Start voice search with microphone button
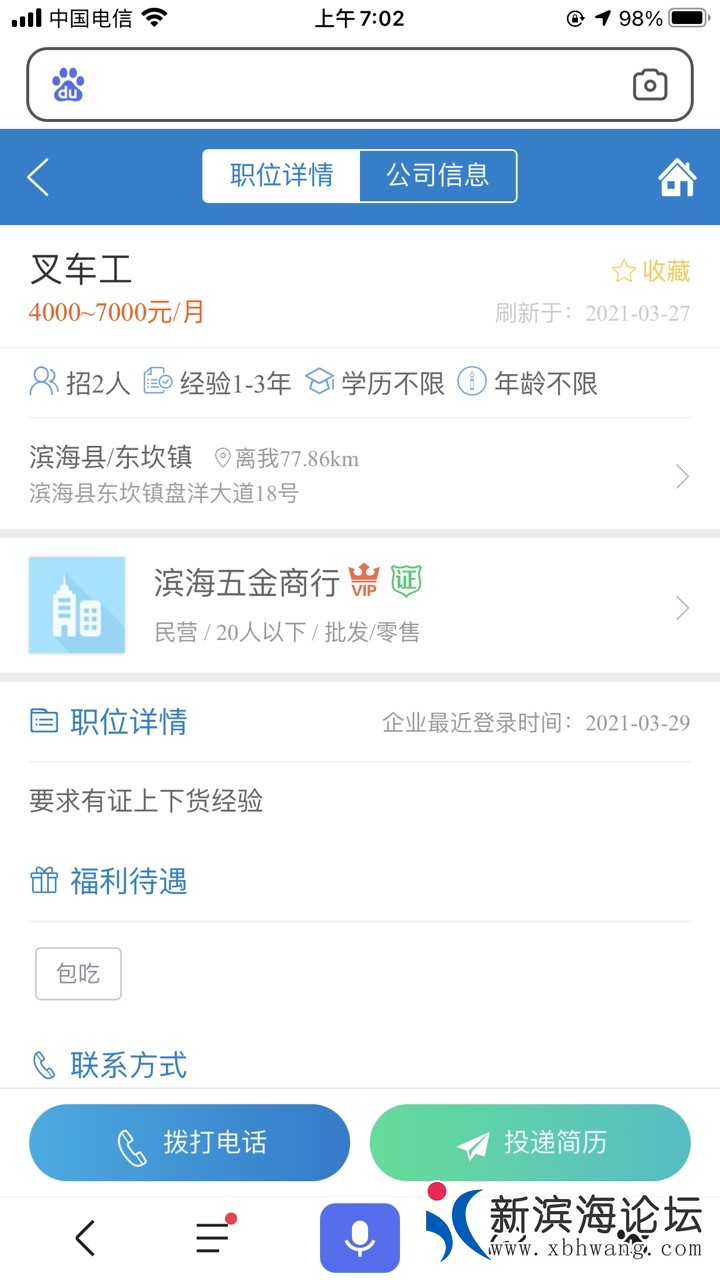The width and height of the screenshot is (720, 1280). pos(360,1238)
